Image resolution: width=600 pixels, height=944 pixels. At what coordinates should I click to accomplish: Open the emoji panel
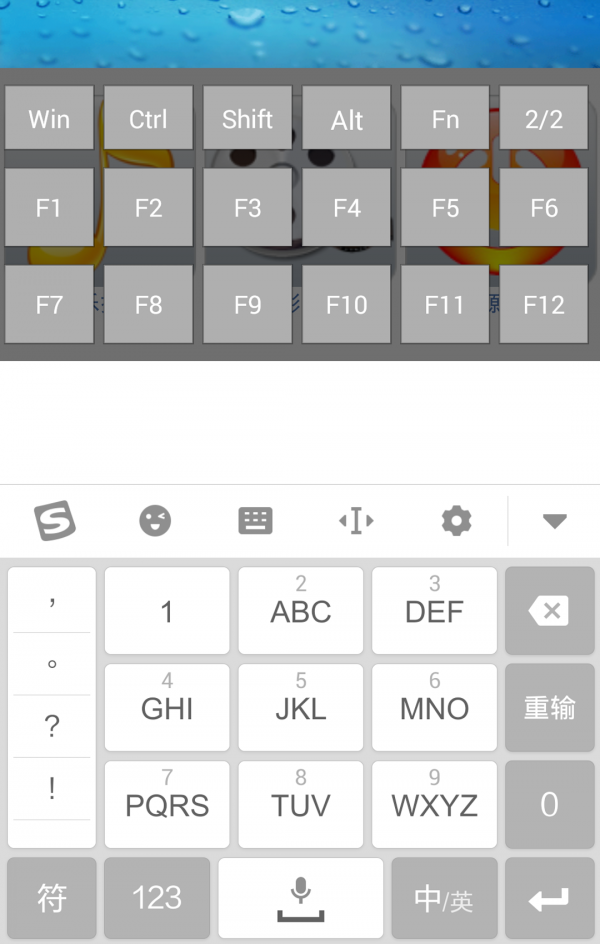click(155, 521)
